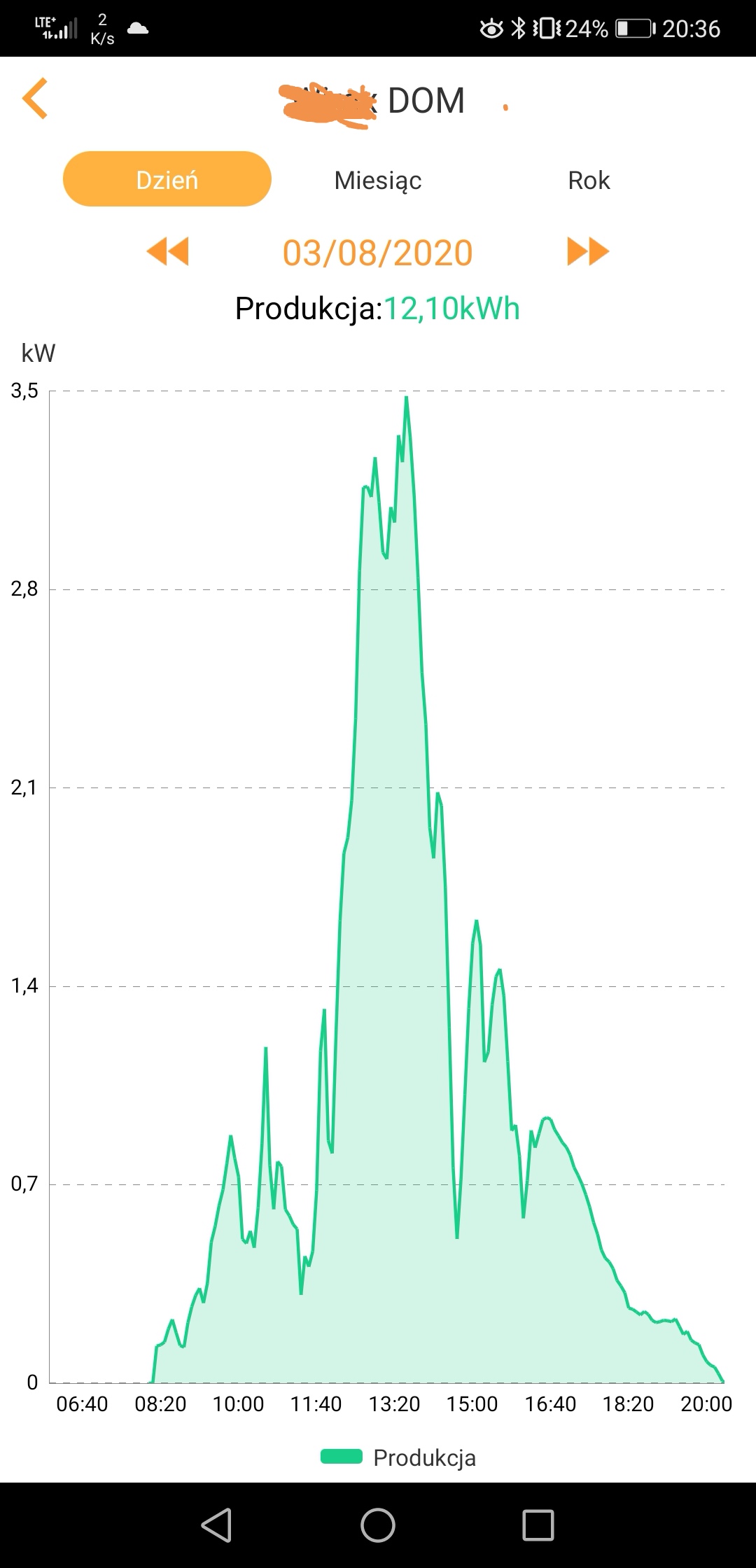Switch to the Miesiąc tab
This screenshot has width=756, height=1568.
pos(378,180)
